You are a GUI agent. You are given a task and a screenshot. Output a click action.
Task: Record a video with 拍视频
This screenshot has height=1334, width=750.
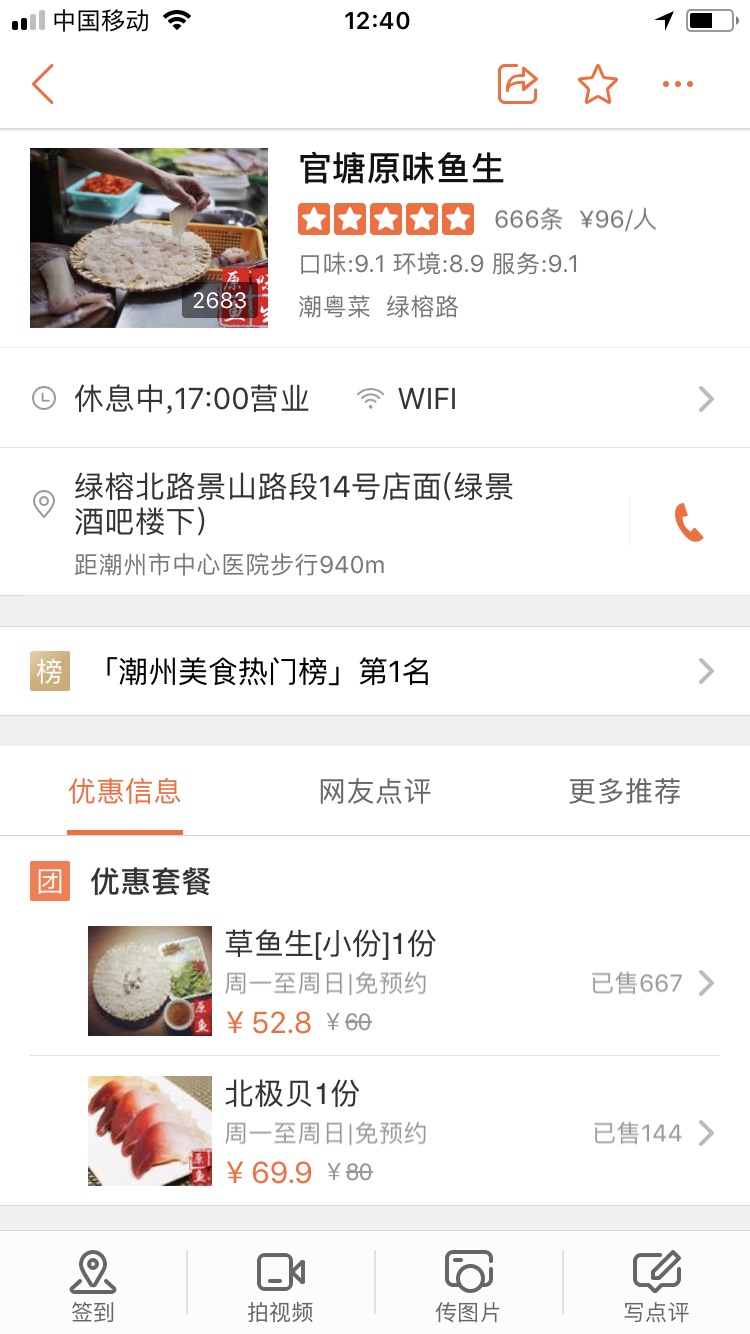[x=281, y=1285]
